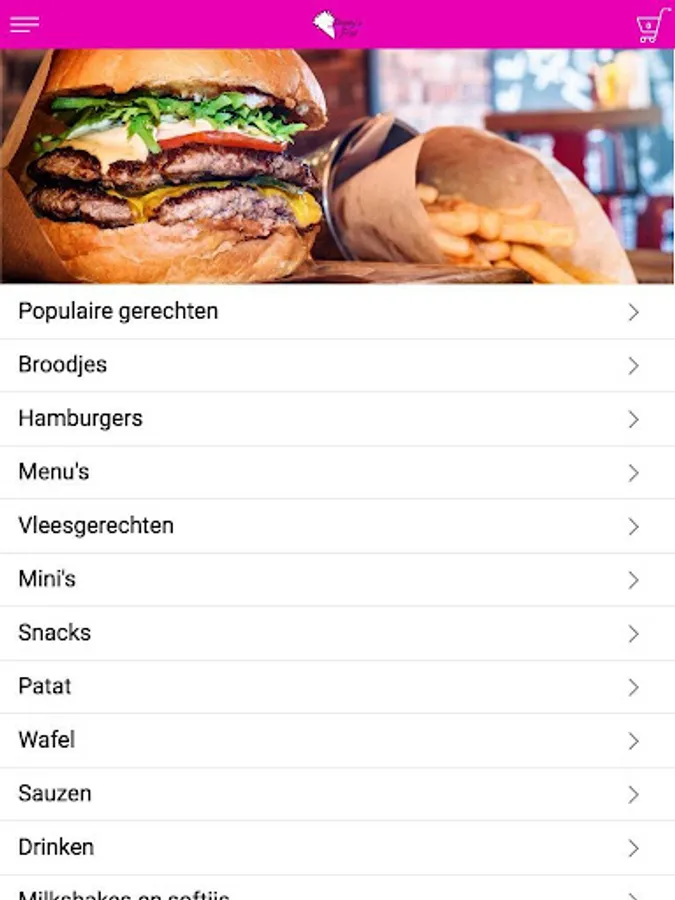Select the Hamburgers category
The height and width of the screenshot is (900, 675).
click(337, 419)
